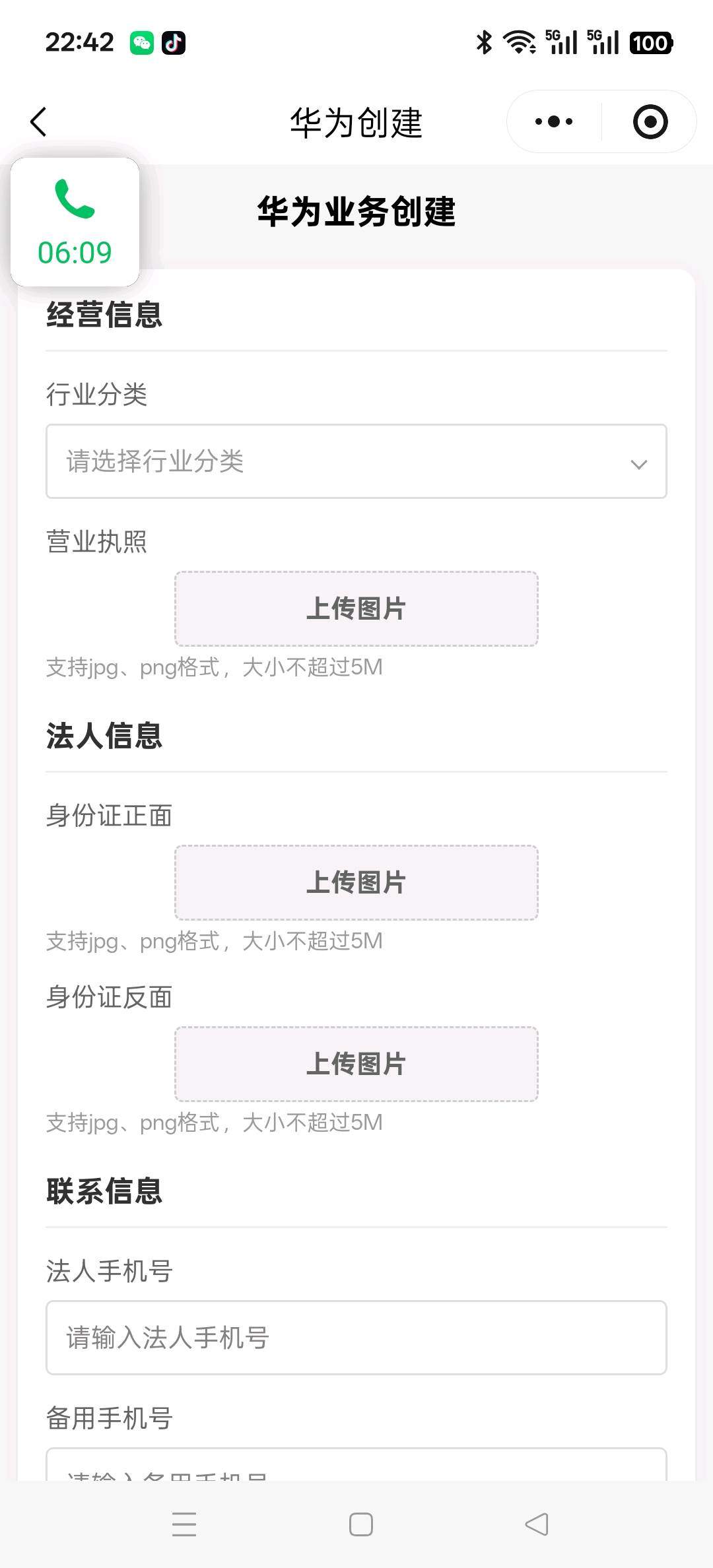Image resolution: width=713 pixels, height=1568 pixels.
Task: Tap the TikTok icon in the status bar
Action: (x=174, y=42)
